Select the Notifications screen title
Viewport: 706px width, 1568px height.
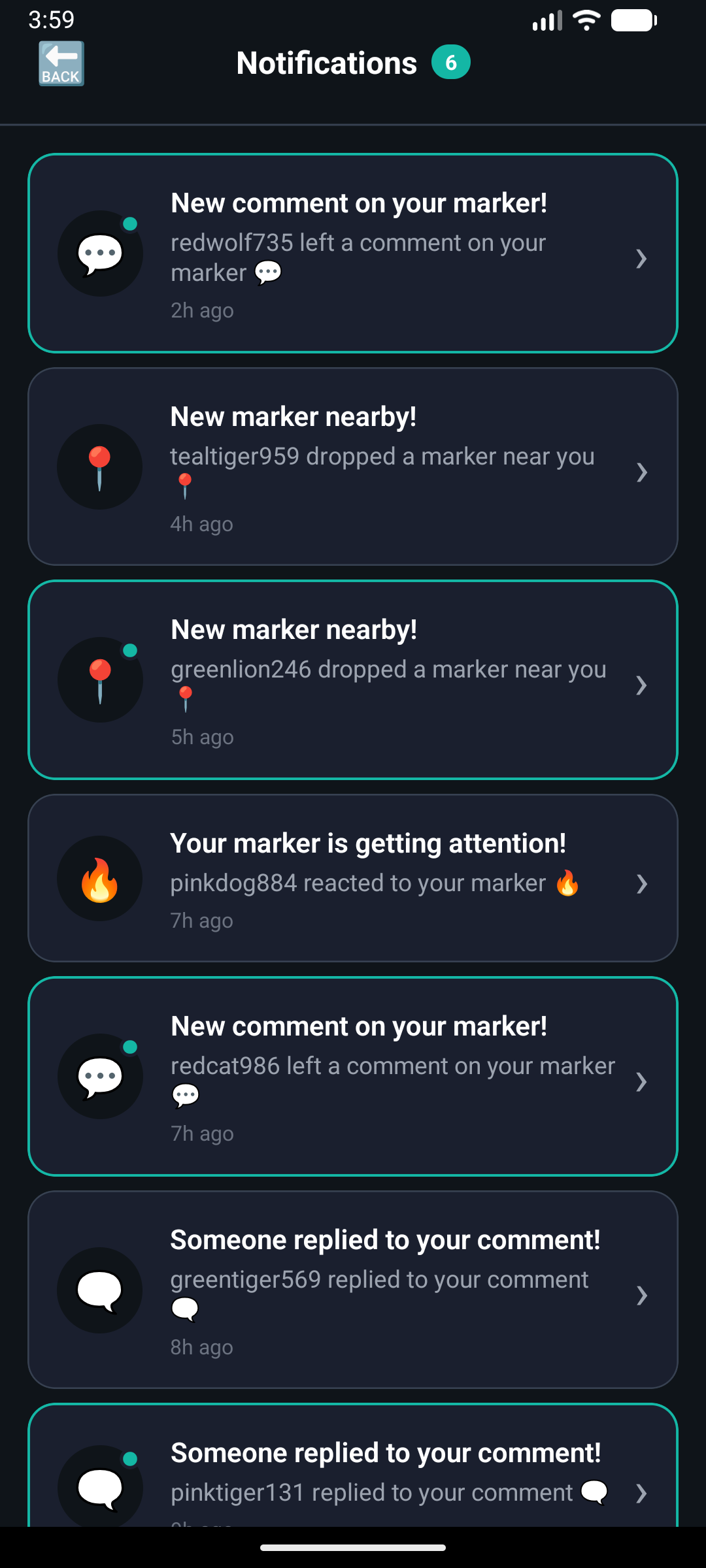point(327,62)
